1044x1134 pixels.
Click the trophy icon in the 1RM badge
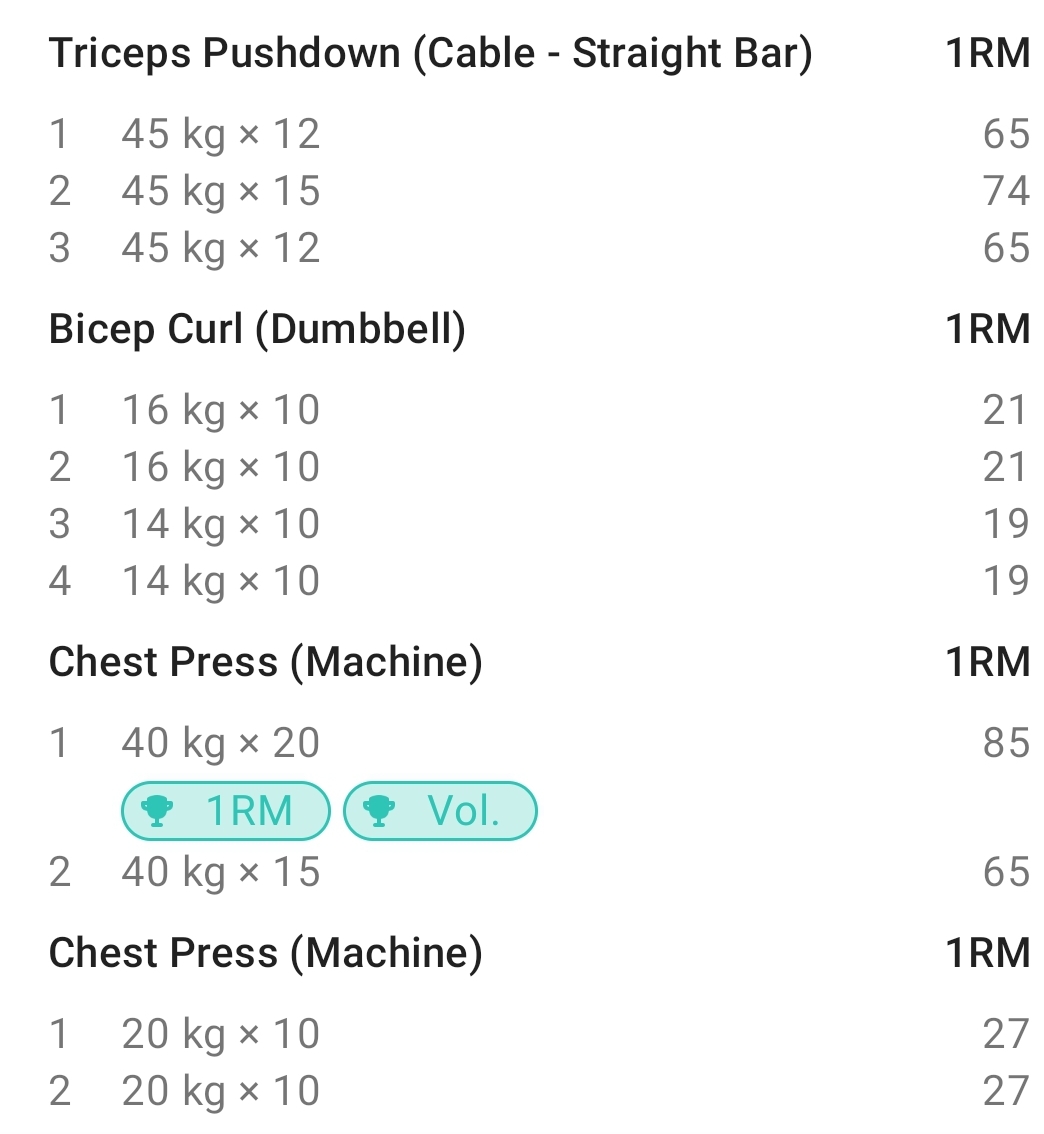pyautogui.click(x=156, y=811)
